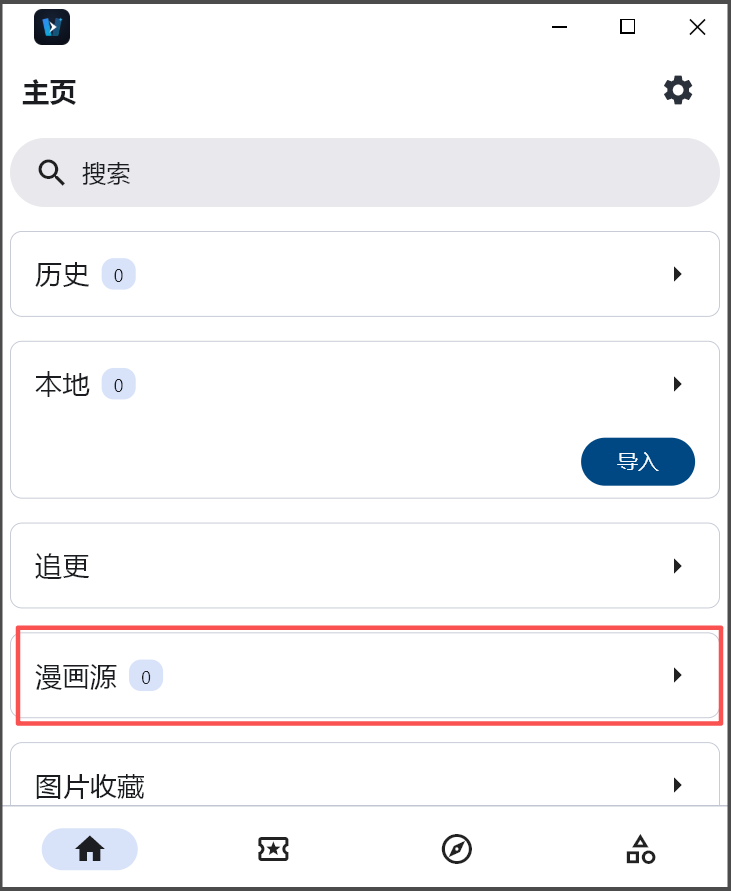Image resolution: width=731 pixels, height=891 pixels.
Task: Maximize the app window
Action: (x=628, y=27)
